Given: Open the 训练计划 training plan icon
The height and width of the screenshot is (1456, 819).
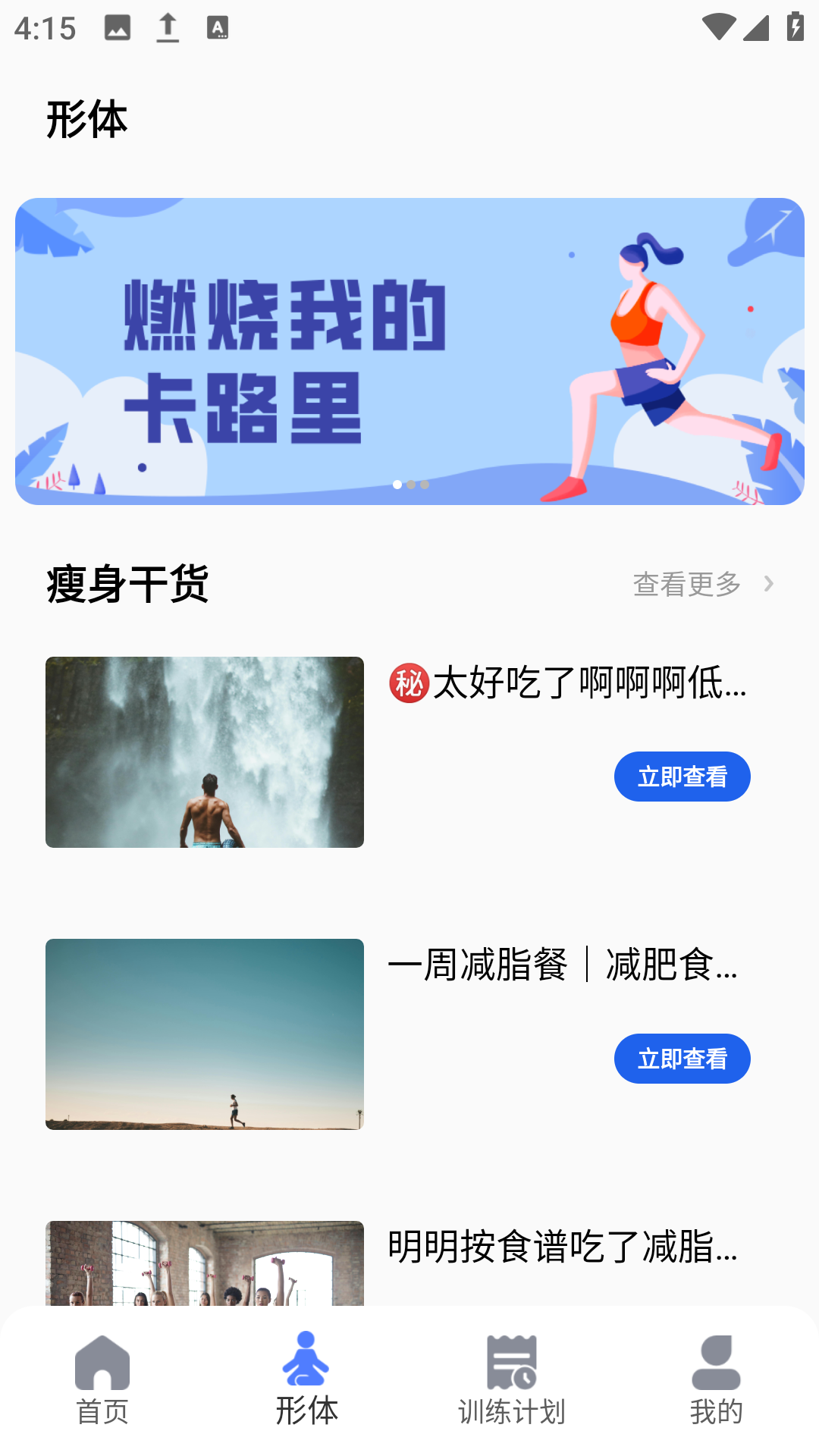Looking at the screenshot, I should 511,1361.
